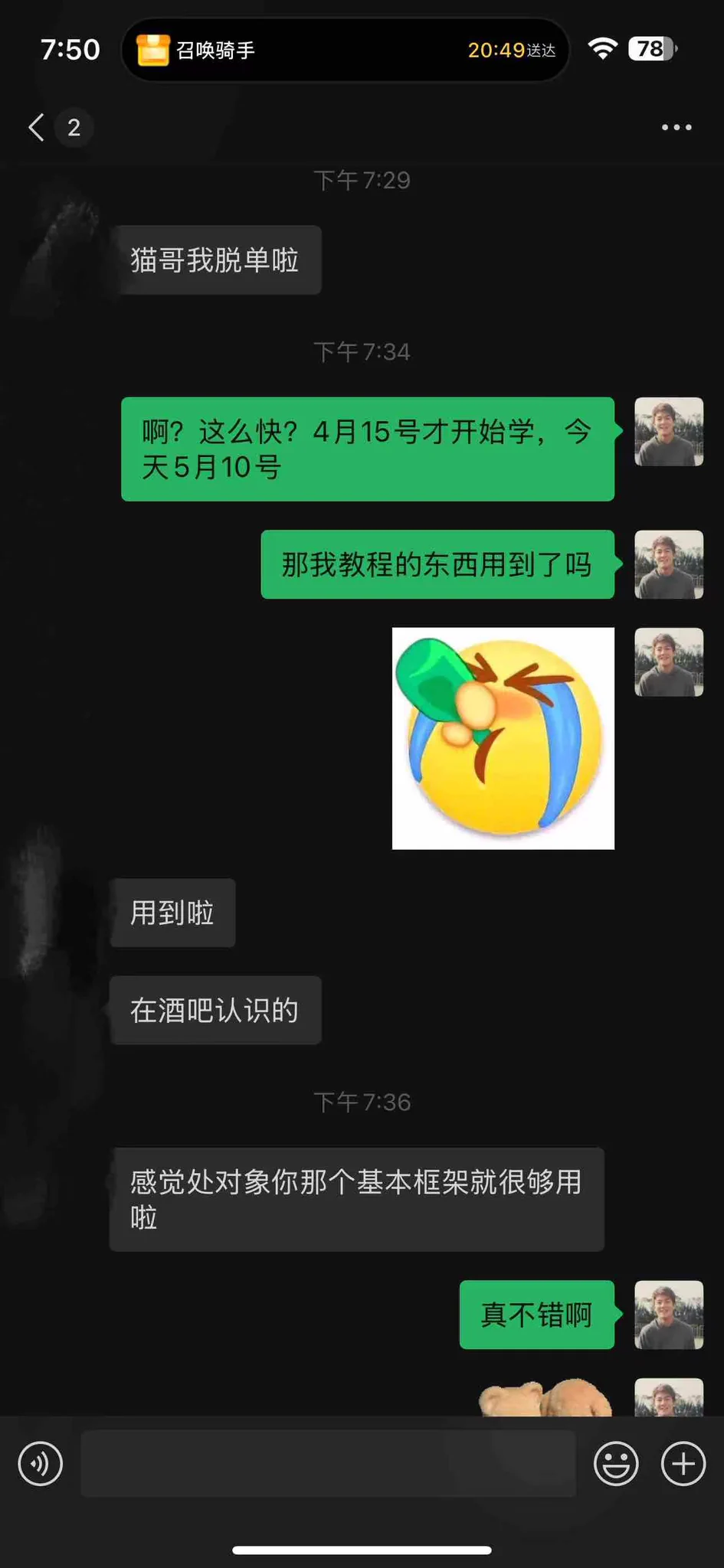Viewport: 724px width, 1568px height.
Task: Open the 召唤骑手 delivery live activity
Action: 345,51
